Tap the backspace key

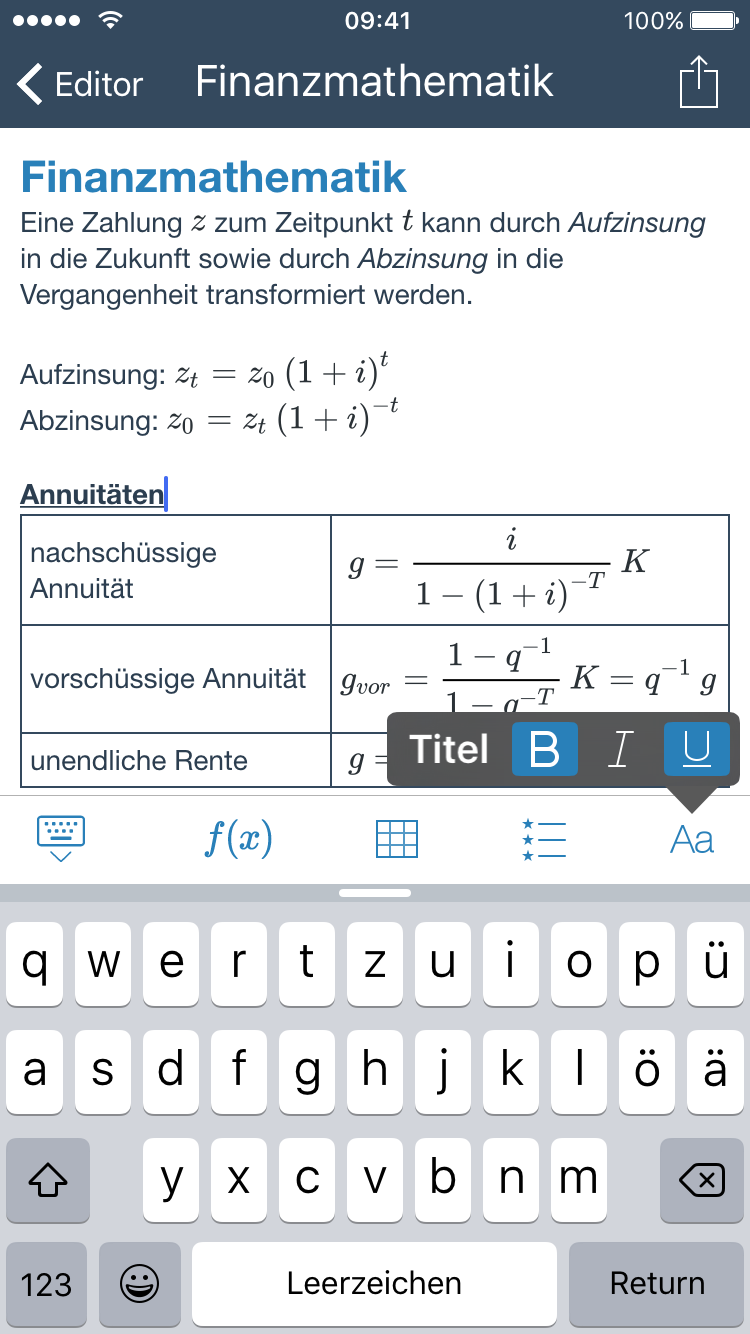(x=701, y=1182)
